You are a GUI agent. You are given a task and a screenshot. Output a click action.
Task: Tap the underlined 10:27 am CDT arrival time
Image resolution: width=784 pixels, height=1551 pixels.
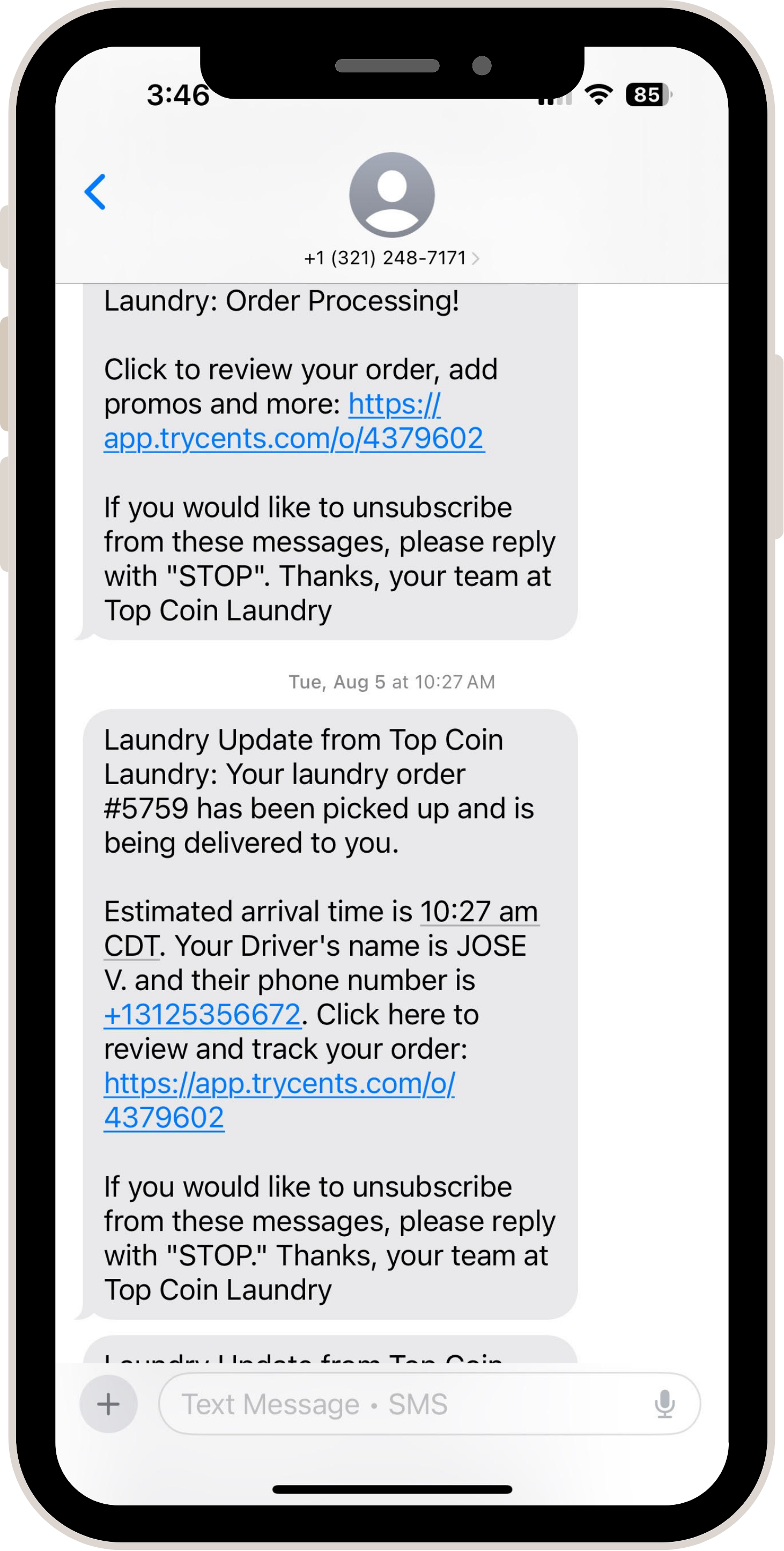tap(479, 912)
